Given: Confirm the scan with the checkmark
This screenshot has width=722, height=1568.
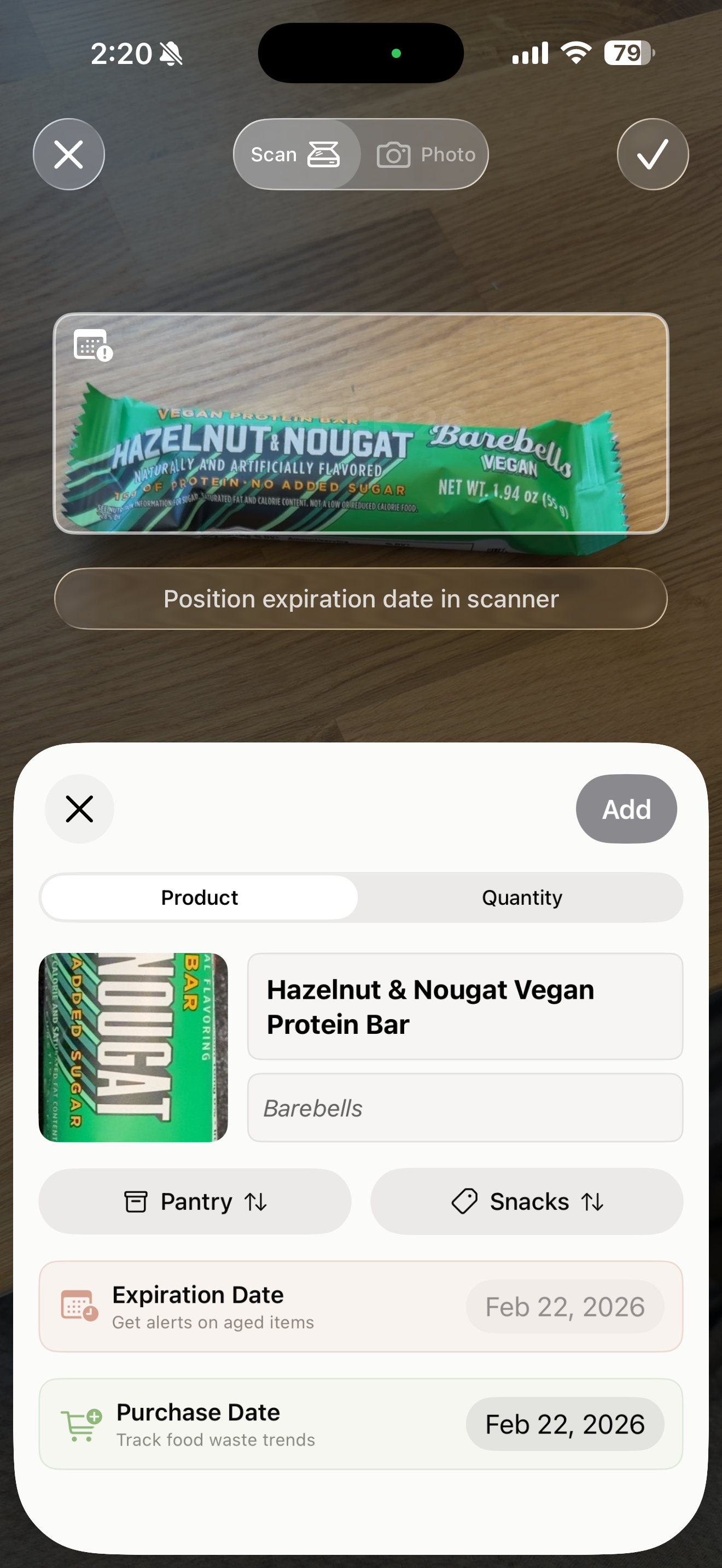Looking at the screenshot, I should tap(652, 154).
